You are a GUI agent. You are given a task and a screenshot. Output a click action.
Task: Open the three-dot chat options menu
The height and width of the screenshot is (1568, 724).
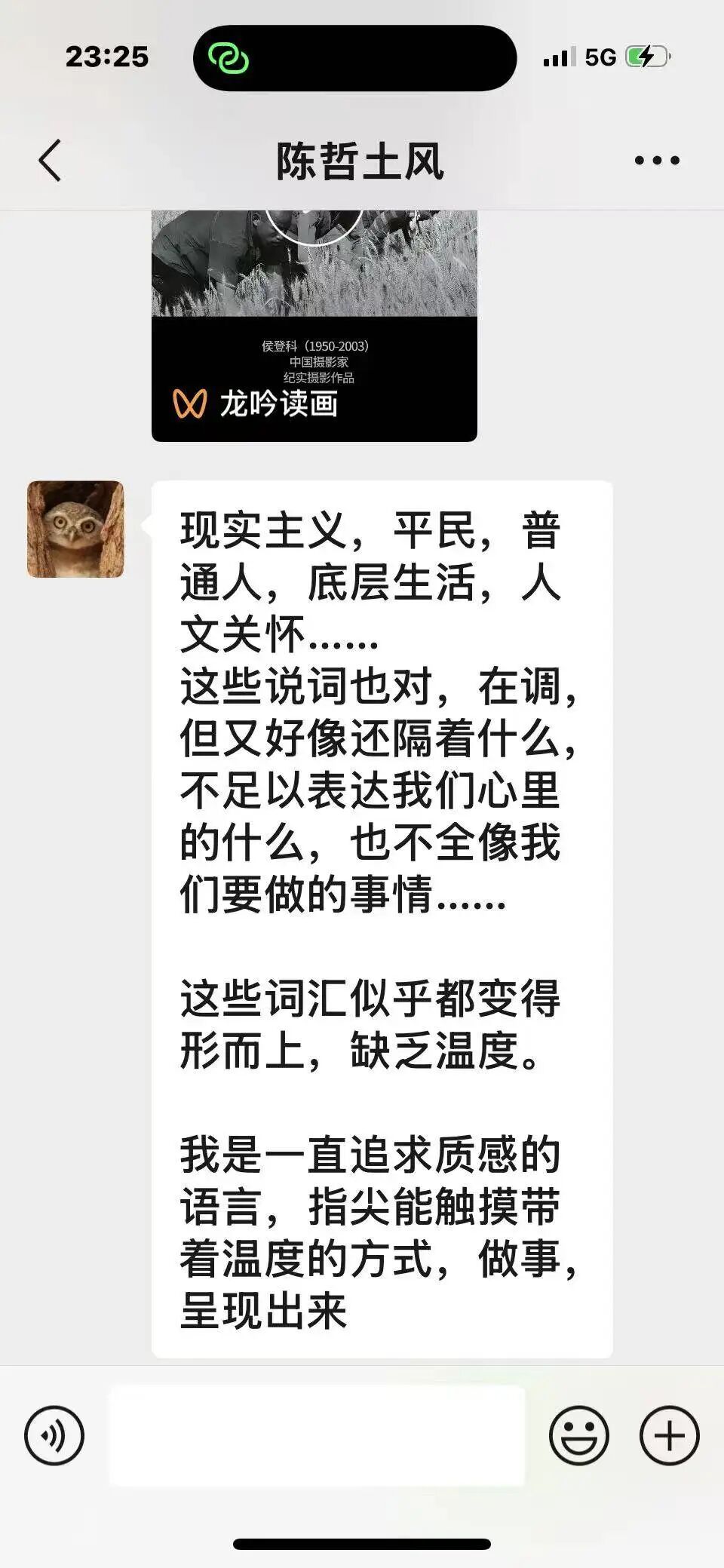point(656,161)
